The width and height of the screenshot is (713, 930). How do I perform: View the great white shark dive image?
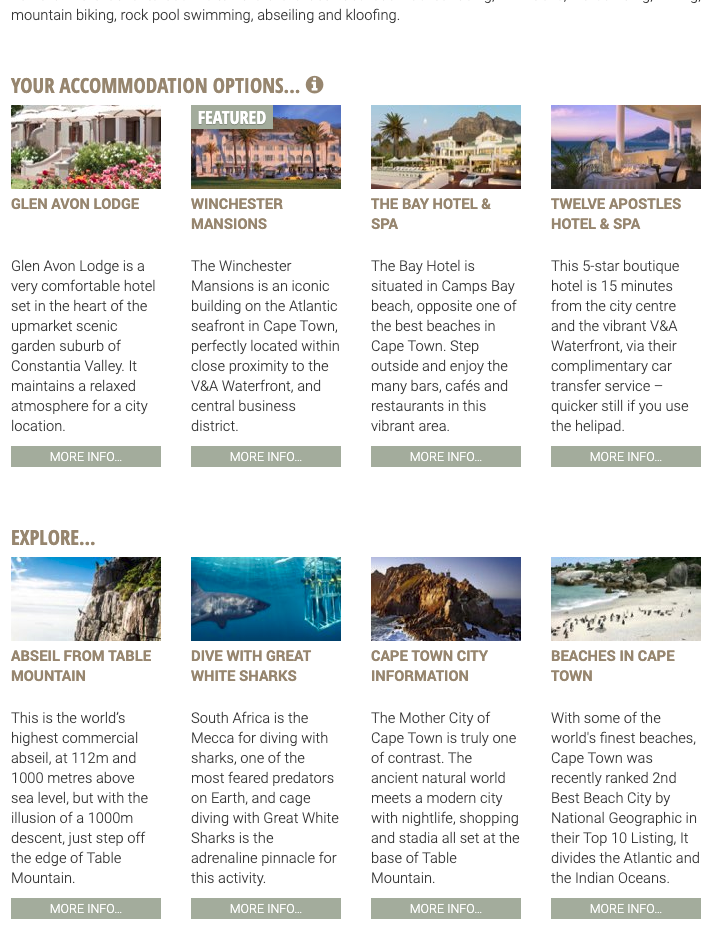coord(266,599)
